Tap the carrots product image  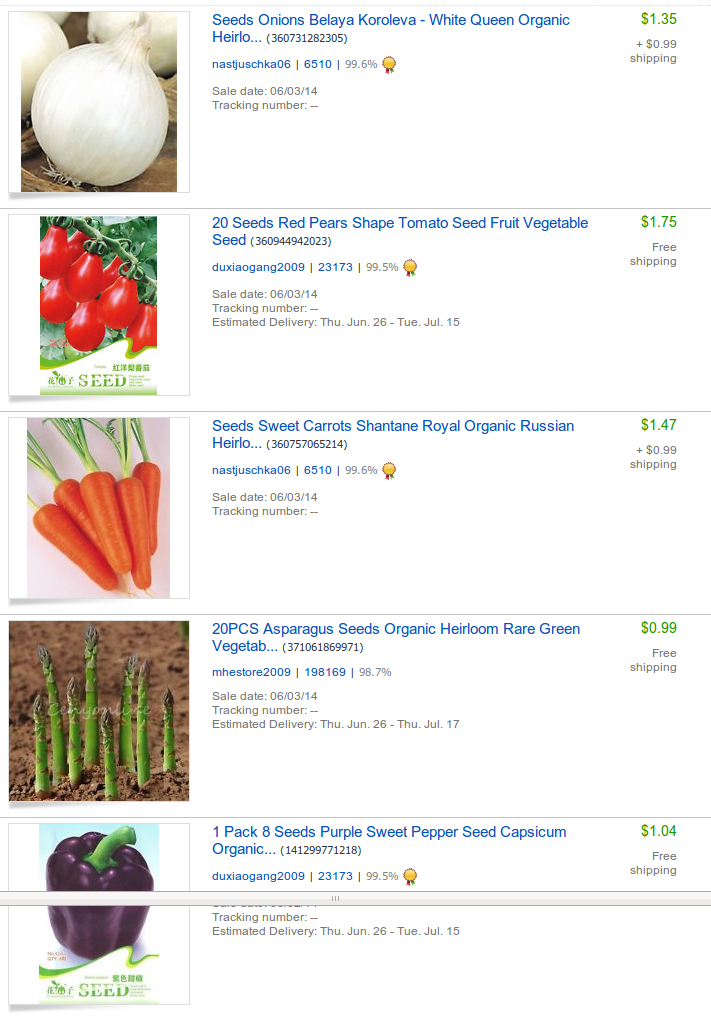pyautogui.click(x=99, y=508)
